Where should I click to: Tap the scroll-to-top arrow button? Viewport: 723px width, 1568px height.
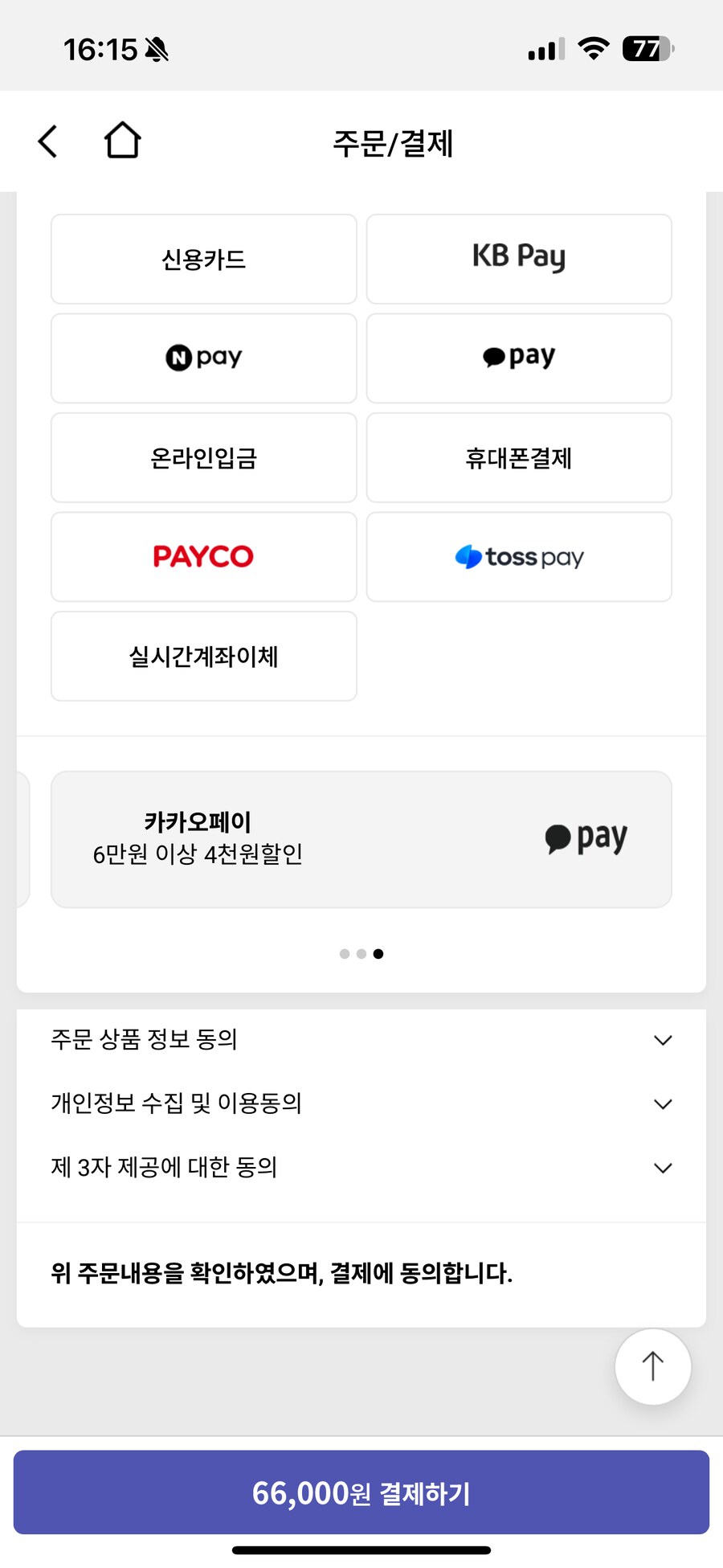652,1366
